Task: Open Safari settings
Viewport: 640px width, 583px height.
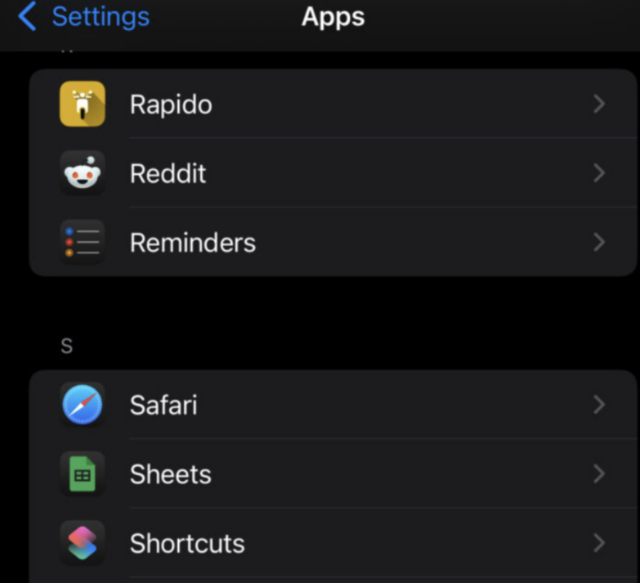Action: click(x=332, y=405)
